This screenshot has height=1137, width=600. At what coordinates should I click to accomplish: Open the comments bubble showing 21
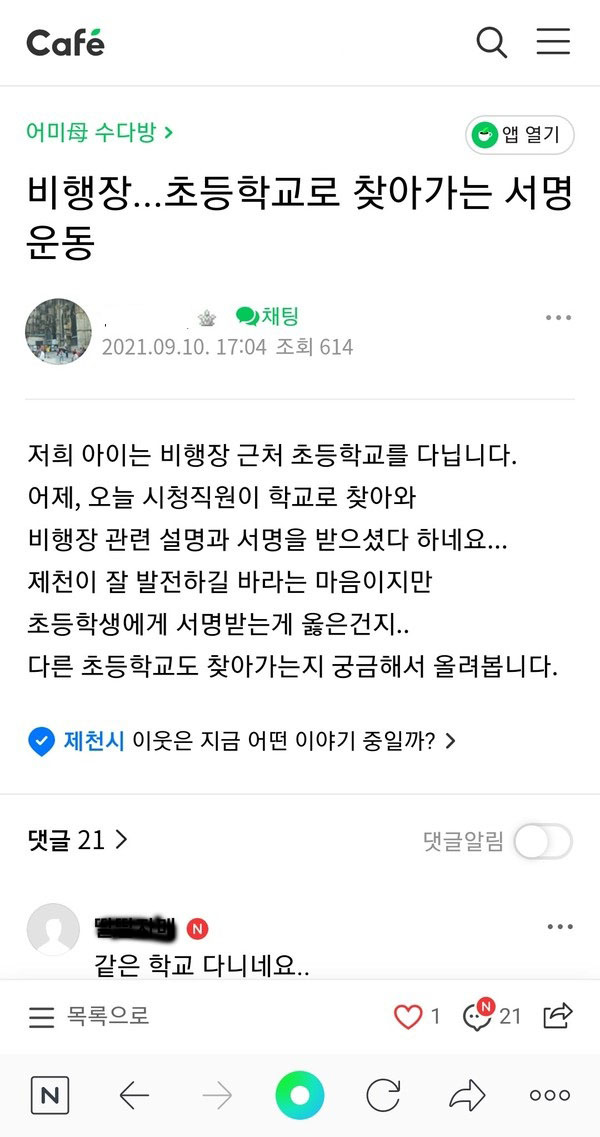(477, 1016)
